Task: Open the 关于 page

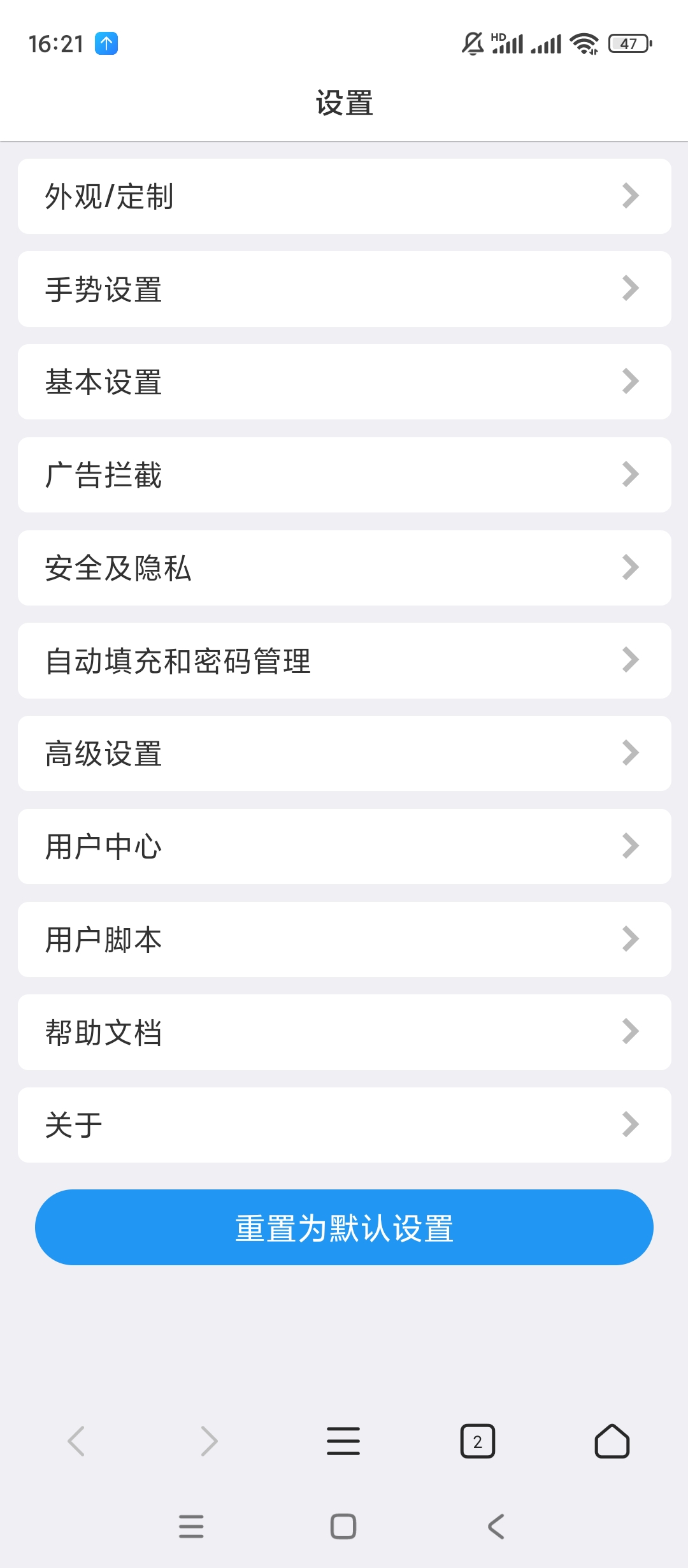Action: click(344, 1125)
